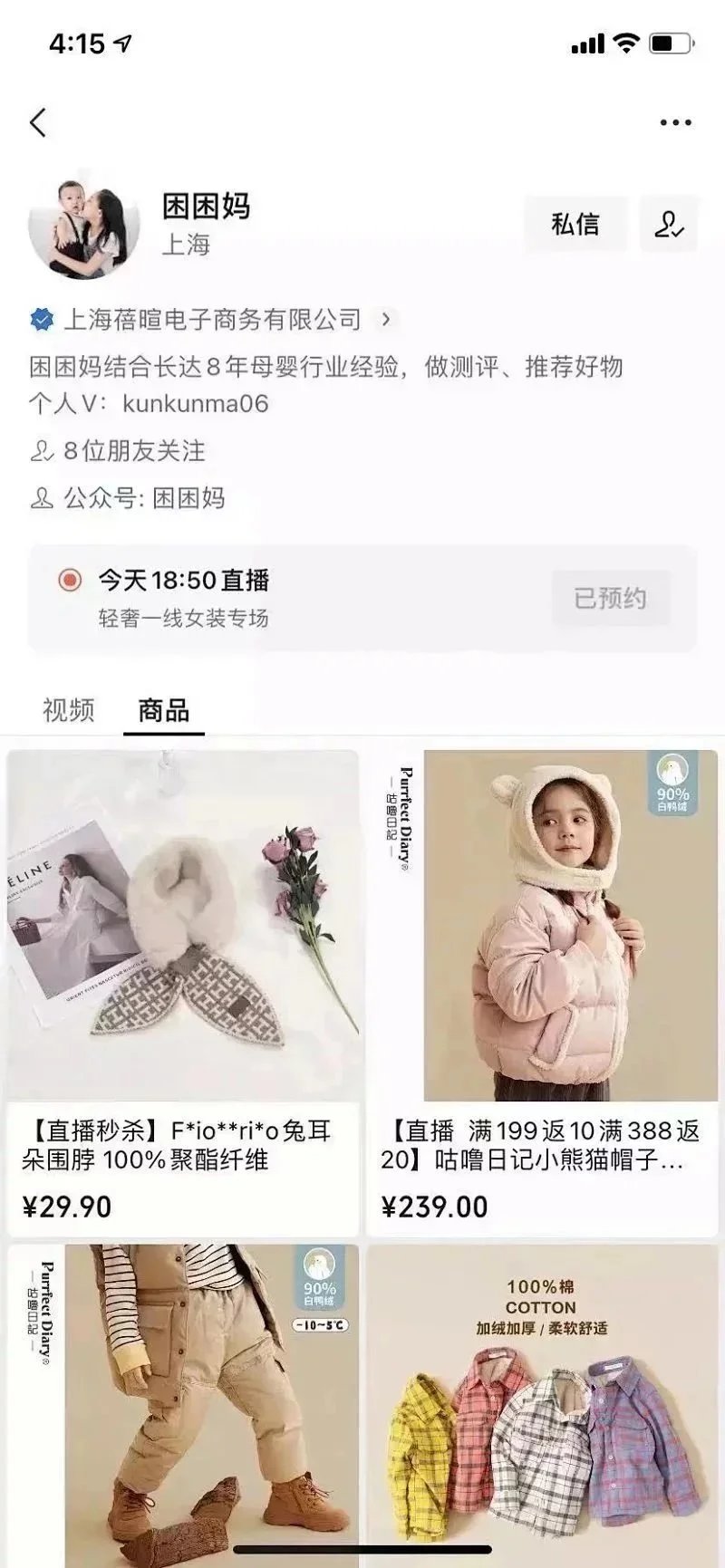The height and width of the screenshot is (1568, 725).
Task: Tap the following status person icon
Action: pos(669,224)
